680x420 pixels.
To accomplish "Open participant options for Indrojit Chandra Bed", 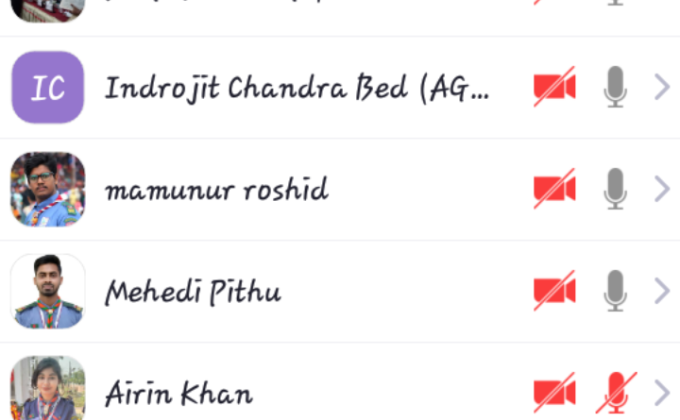I will pyautogui.click(x=661, y=88).
